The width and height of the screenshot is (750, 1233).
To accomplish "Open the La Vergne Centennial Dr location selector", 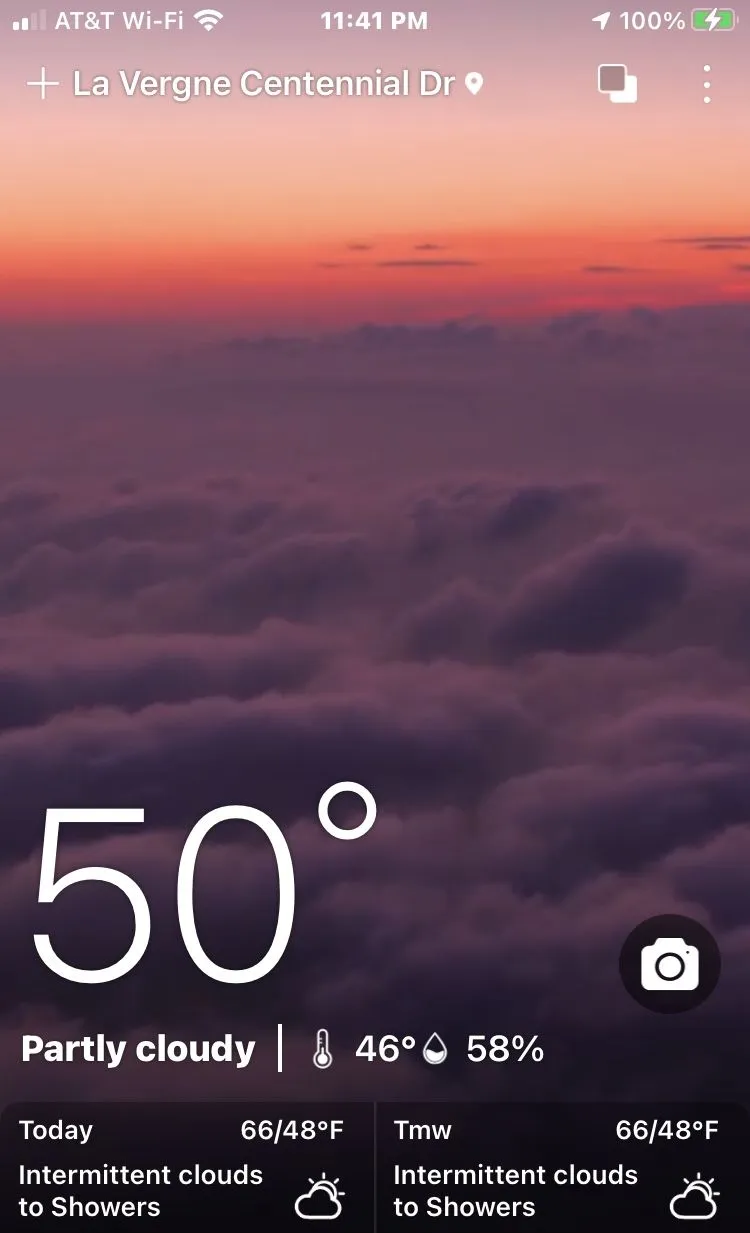I will pos(265,84).
